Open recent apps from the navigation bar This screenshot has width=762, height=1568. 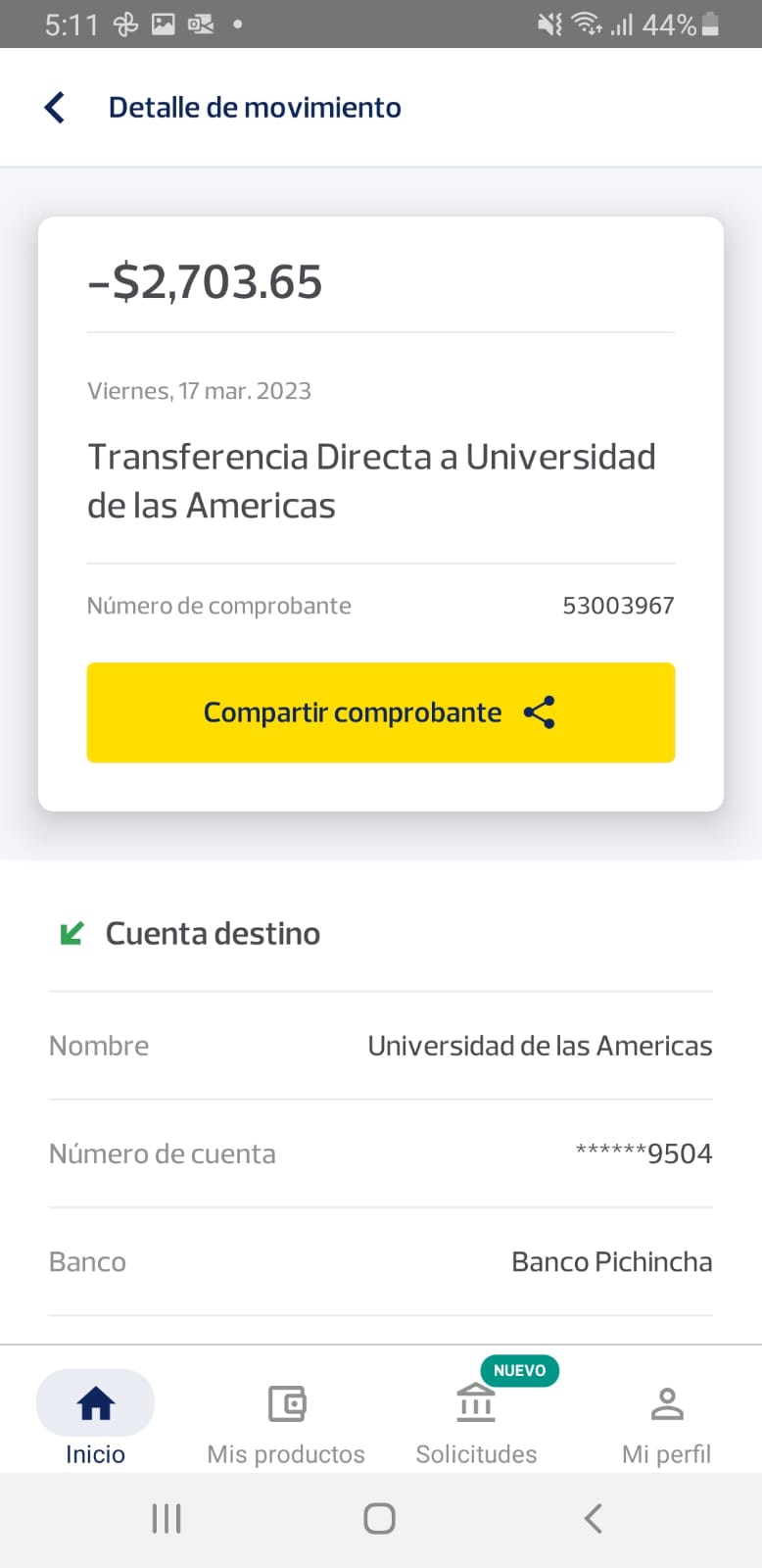click(x=167, y=1518)
